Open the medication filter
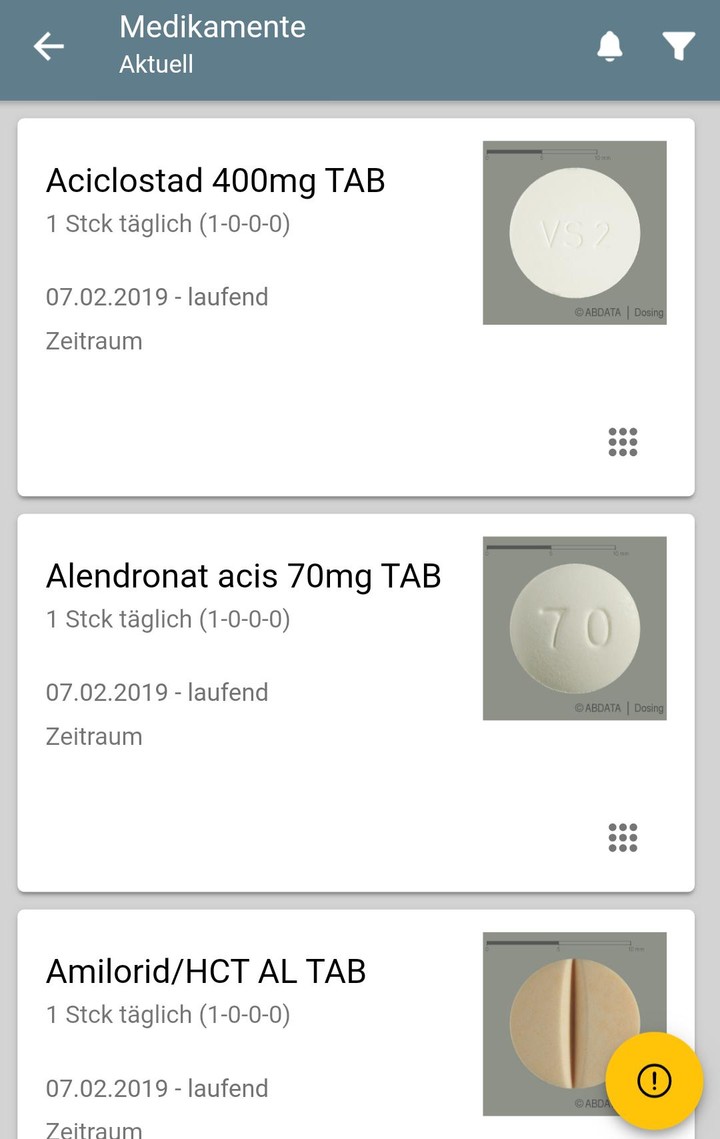This screenshot has height=1139, width=720. 678,46
